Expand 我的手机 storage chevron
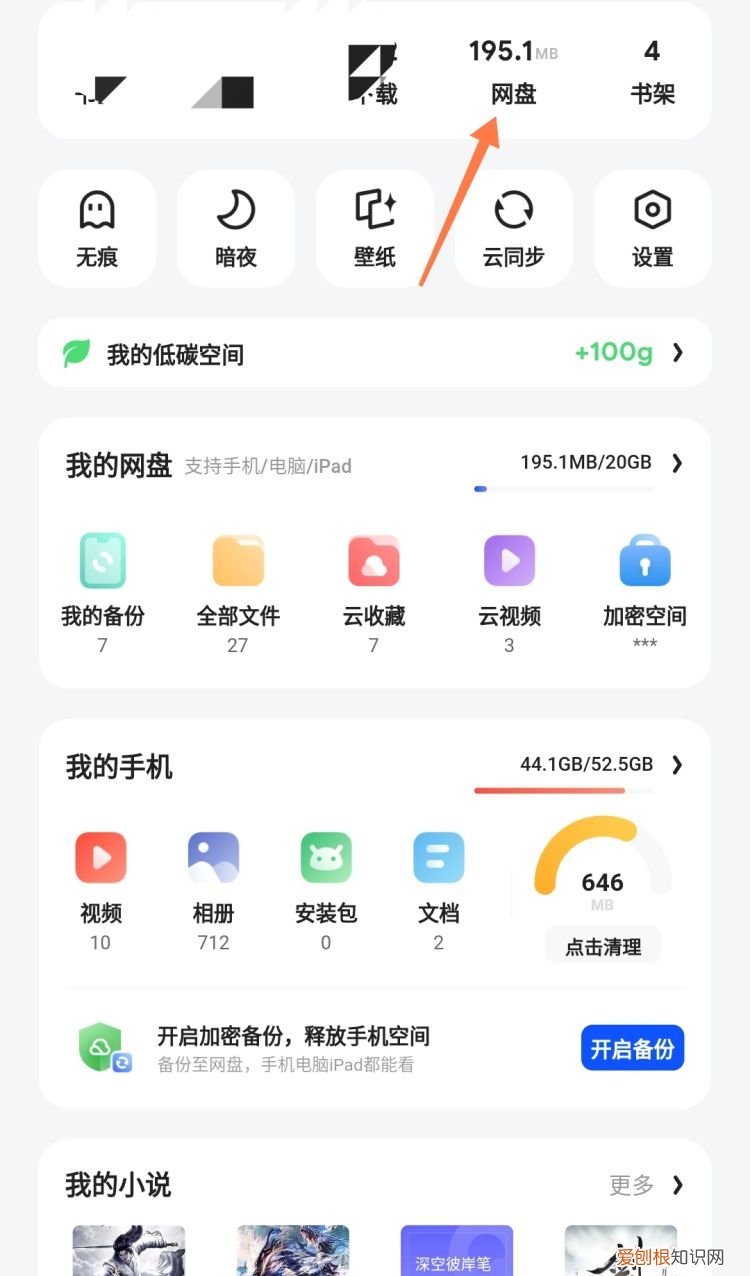 pyautogui.click(x=678, y=765)
